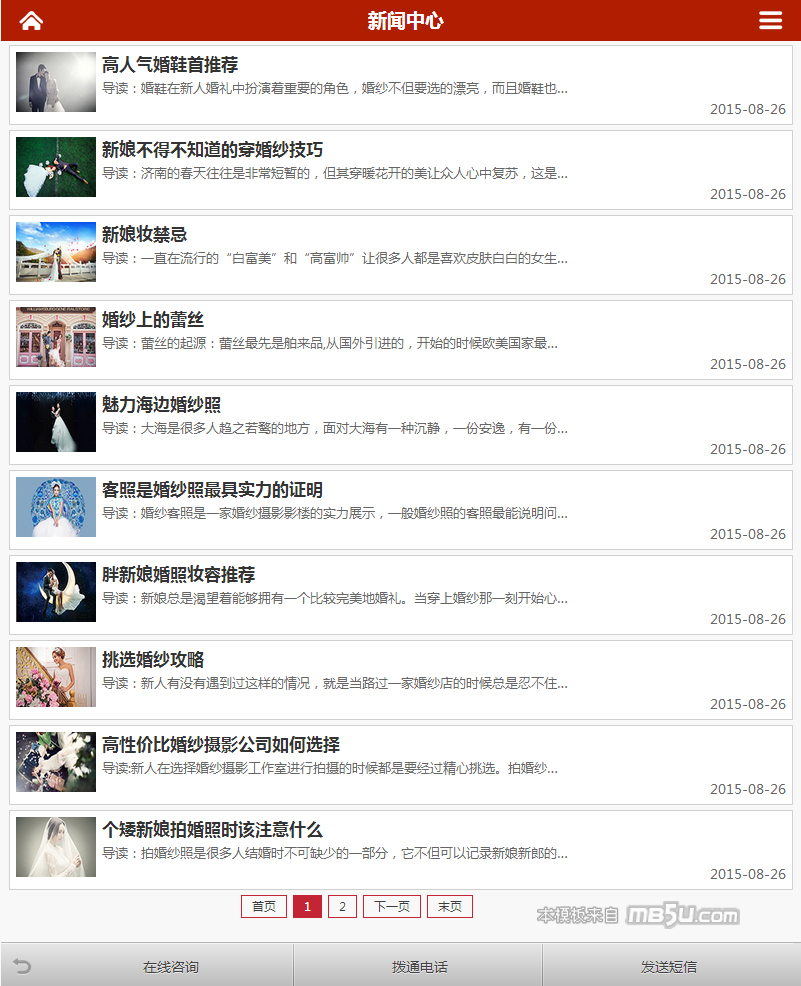
Task: Go to 首页 in pagination
Action: pos(264,907)
